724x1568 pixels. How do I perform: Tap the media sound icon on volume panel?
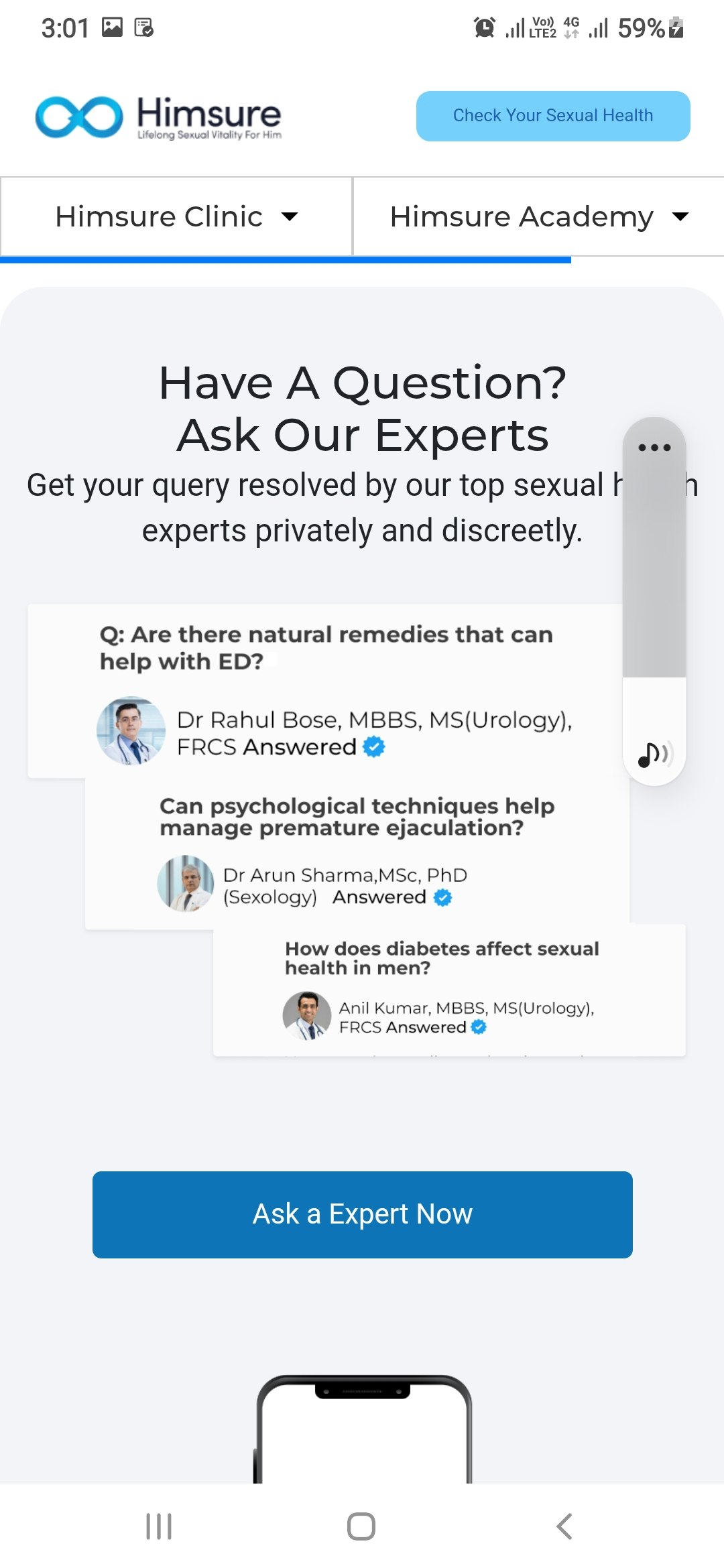(x=654, y=755)
